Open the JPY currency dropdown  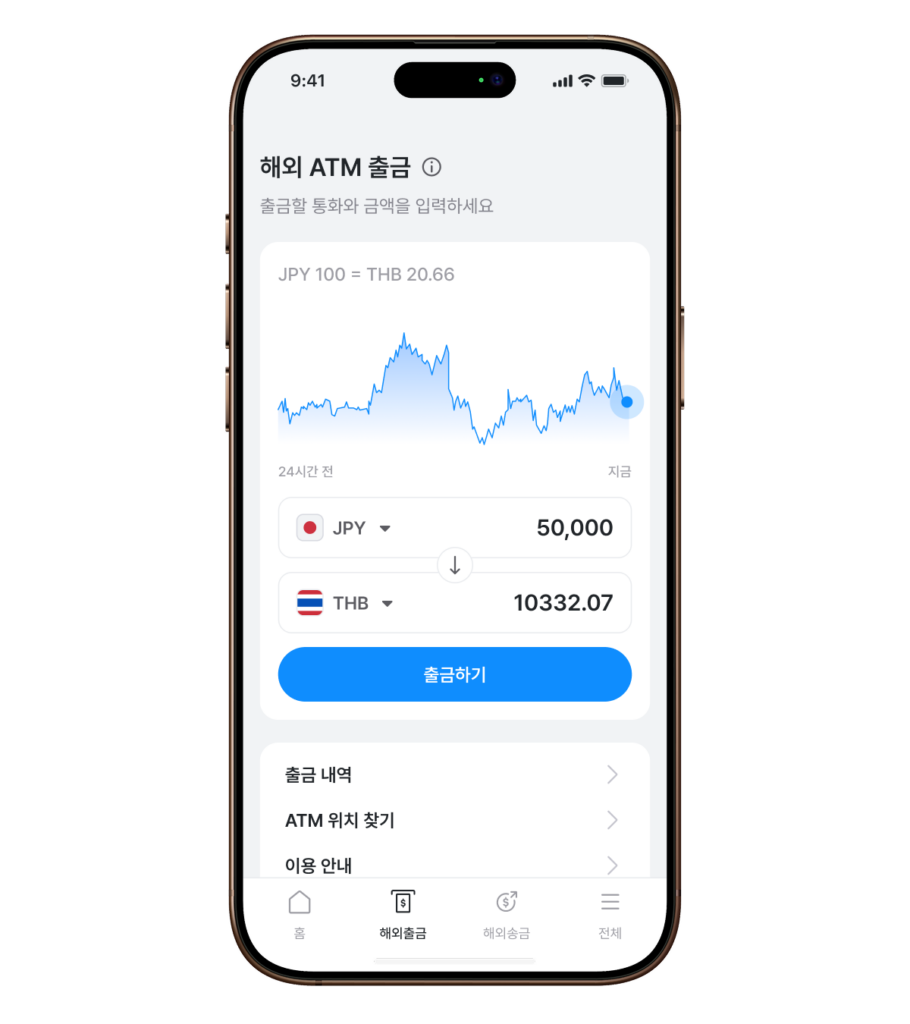pos(345,528)
